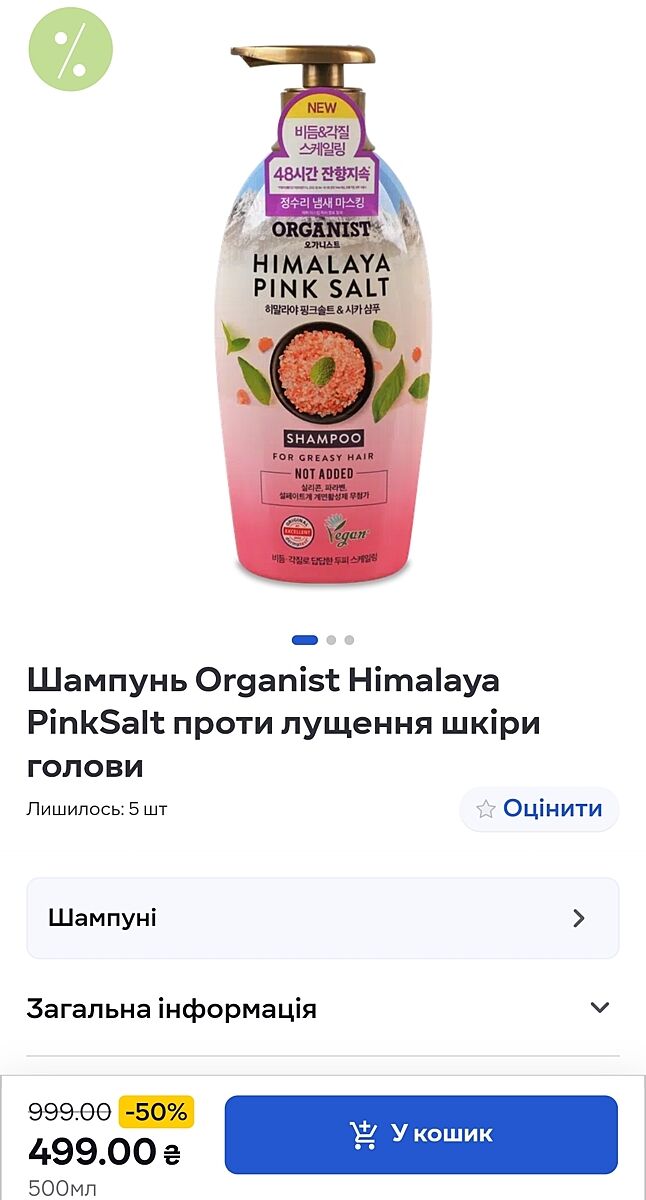Tap the product image page indicator dots

[322, 640]
